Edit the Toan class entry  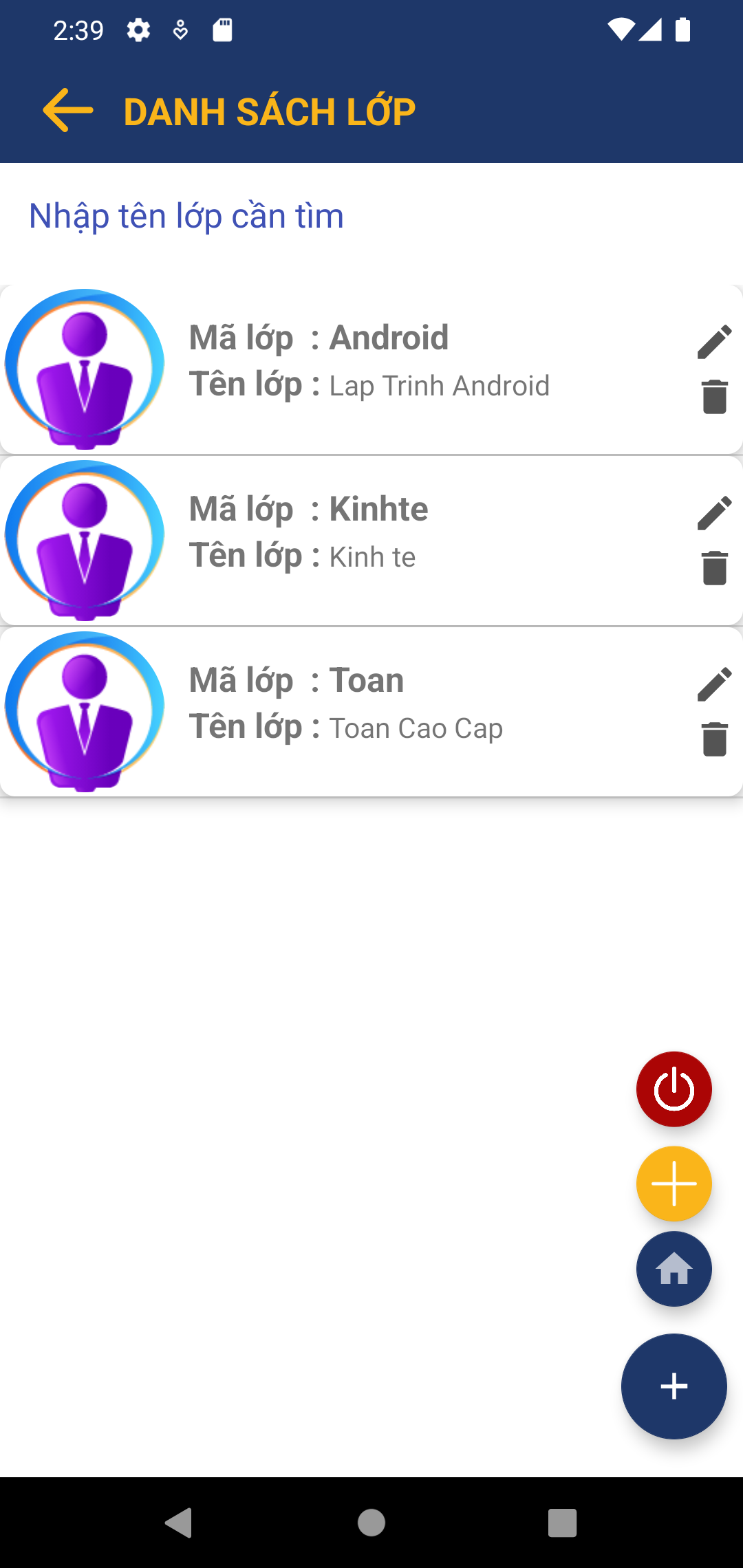pyautogui.click(x=715, y=684)
